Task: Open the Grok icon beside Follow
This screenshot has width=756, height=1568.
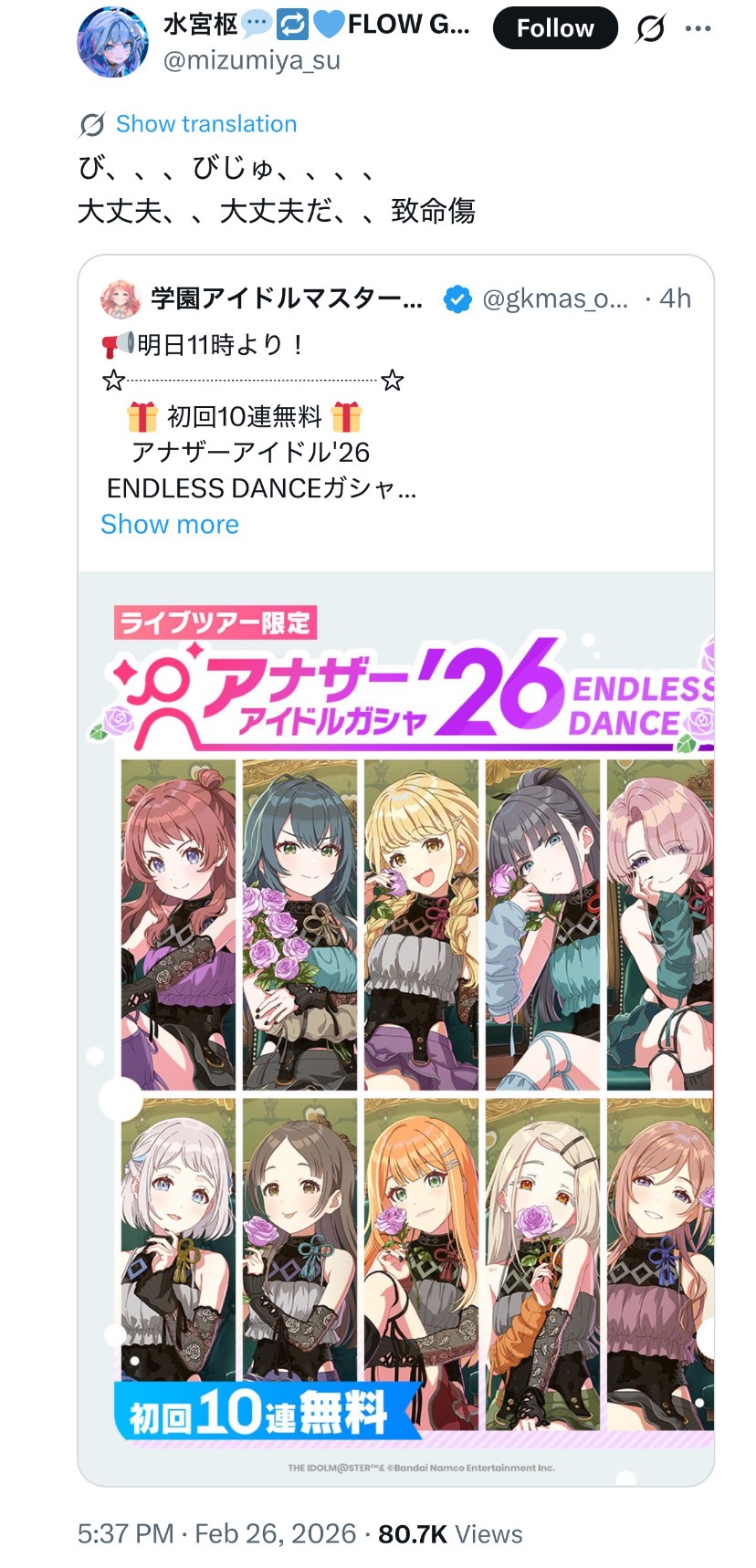Action: [650, 29]
